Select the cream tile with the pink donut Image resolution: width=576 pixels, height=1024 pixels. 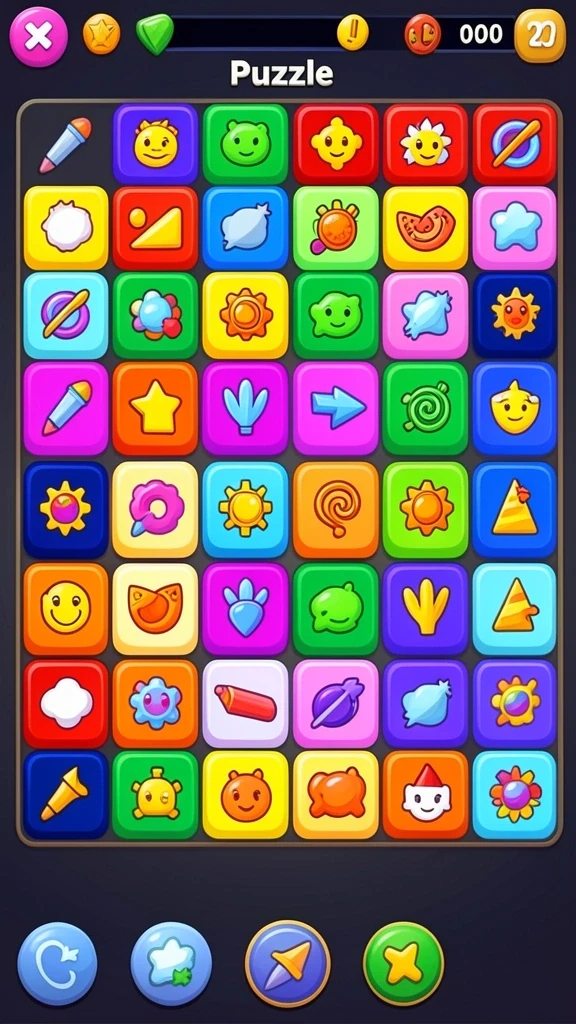(x=155, y=509)
